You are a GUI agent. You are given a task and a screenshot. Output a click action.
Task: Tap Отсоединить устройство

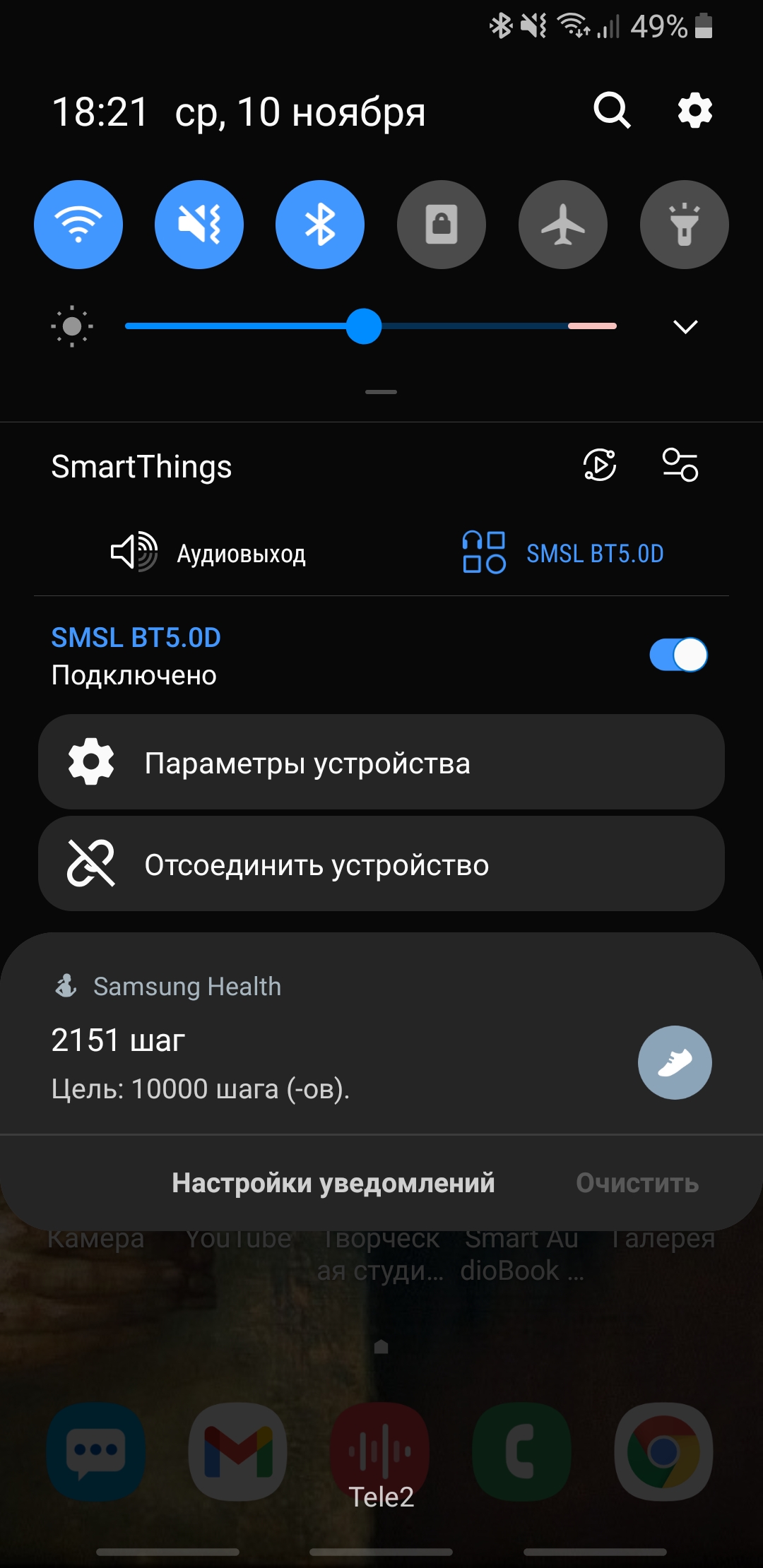[x=381, y=864]
